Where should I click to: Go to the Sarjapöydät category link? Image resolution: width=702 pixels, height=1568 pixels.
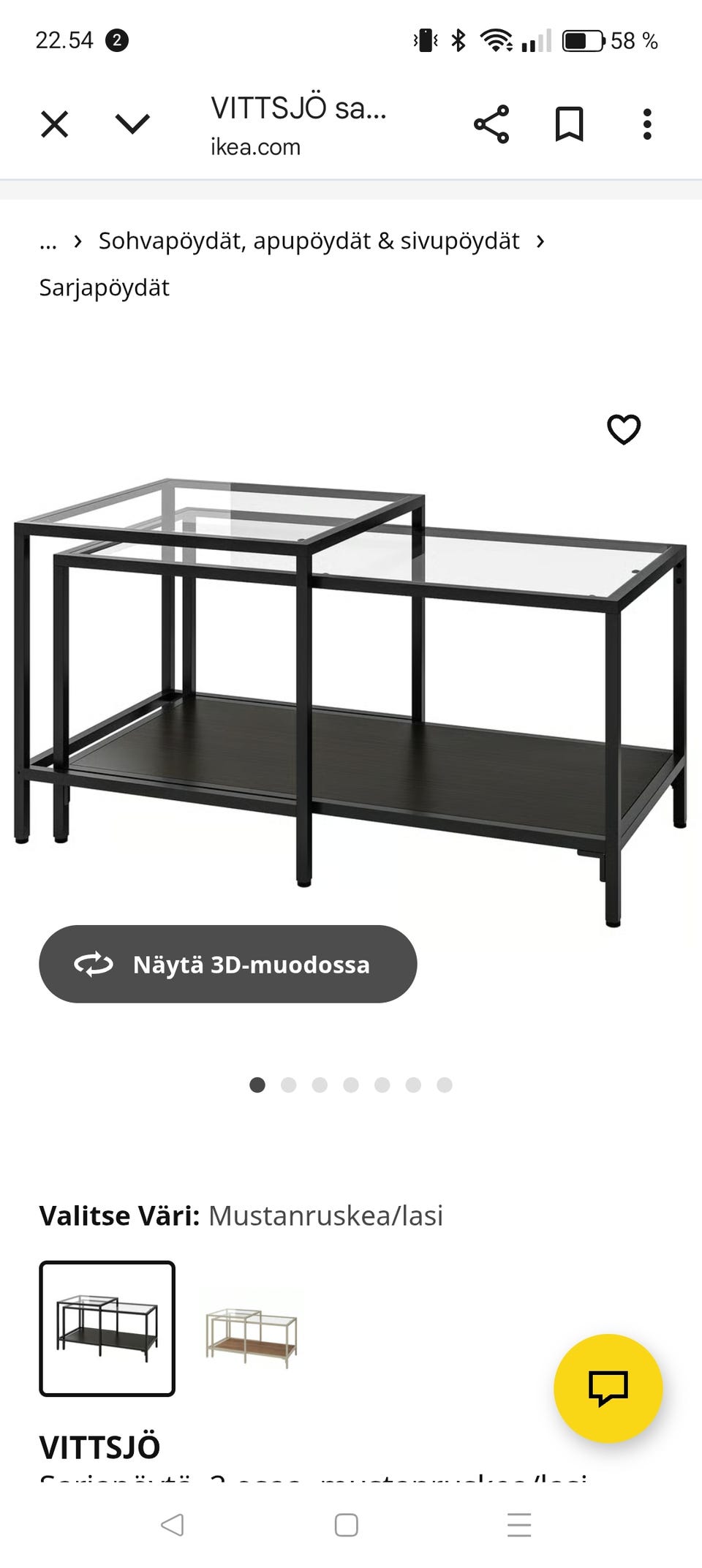click(x=104, y=287)
